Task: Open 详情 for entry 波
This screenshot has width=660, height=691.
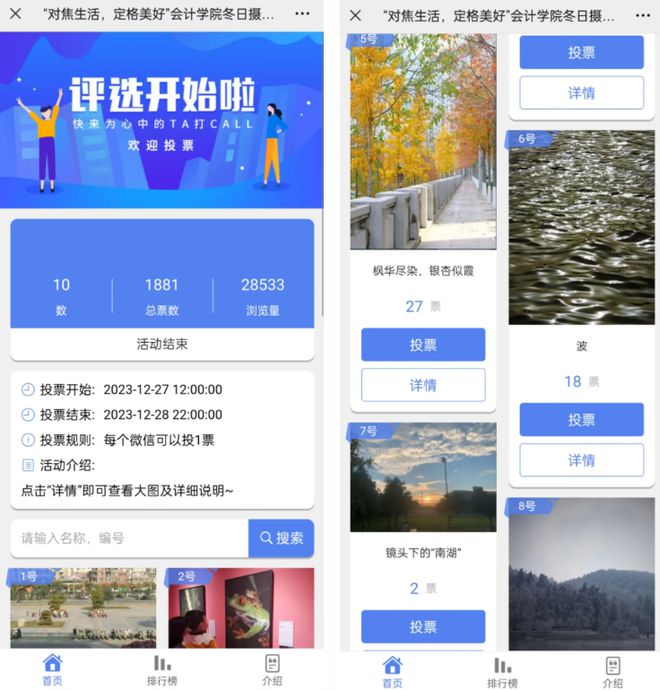Action: [x=581, y=460]
